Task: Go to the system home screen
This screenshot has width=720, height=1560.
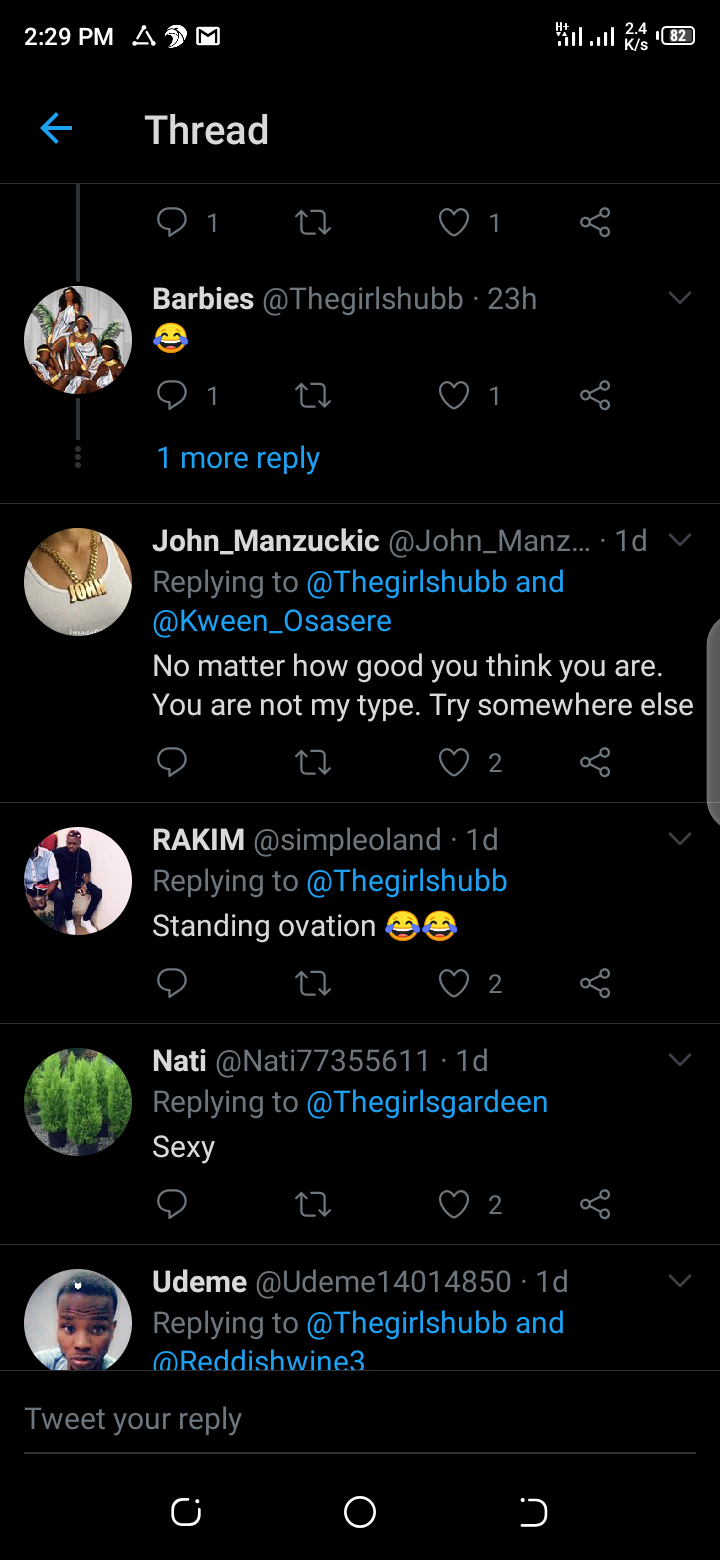Action: point(360,1512)
